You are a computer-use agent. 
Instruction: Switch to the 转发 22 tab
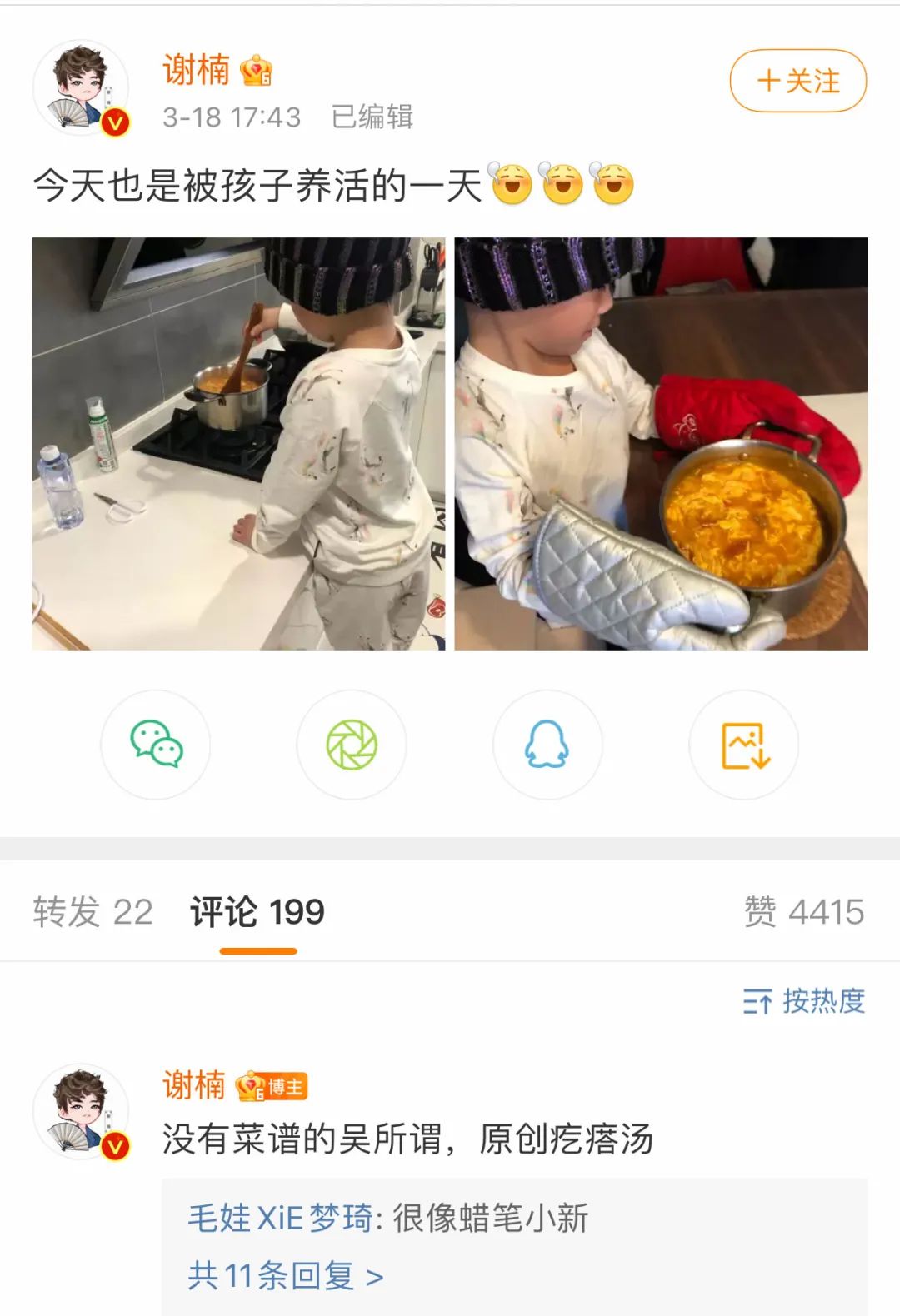pos(92,912)
